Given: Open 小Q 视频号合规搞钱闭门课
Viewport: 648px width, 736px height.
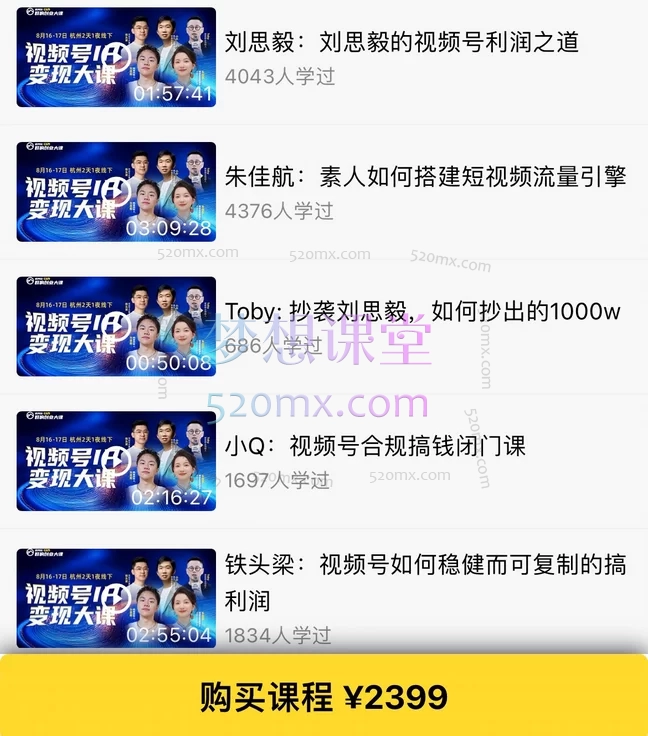Looking at the screenshot, I should pos(375,445).
